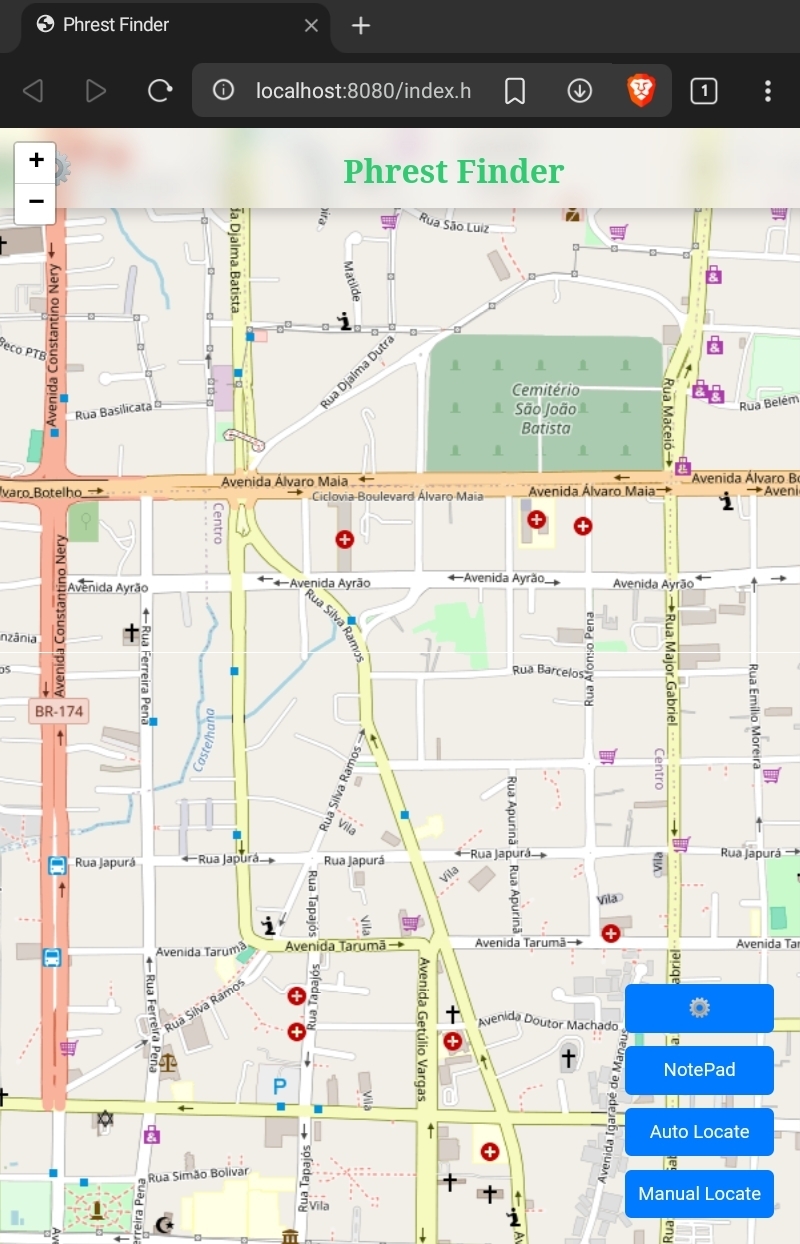Screen dimensions: 800x1244
Task: Reload the current page
Action: tap(160, 92)
